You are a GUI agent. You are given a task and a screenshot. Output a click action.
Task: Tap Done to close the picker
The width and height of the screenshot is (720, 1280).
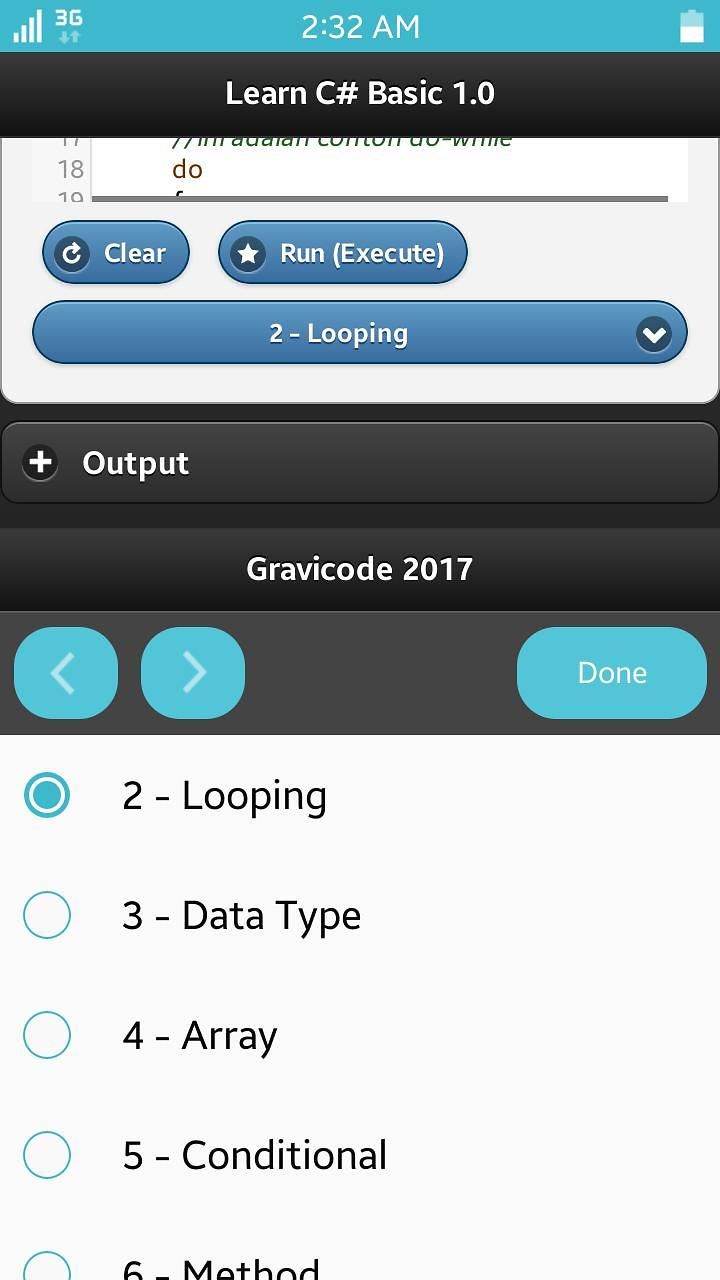tap(611, 673)
